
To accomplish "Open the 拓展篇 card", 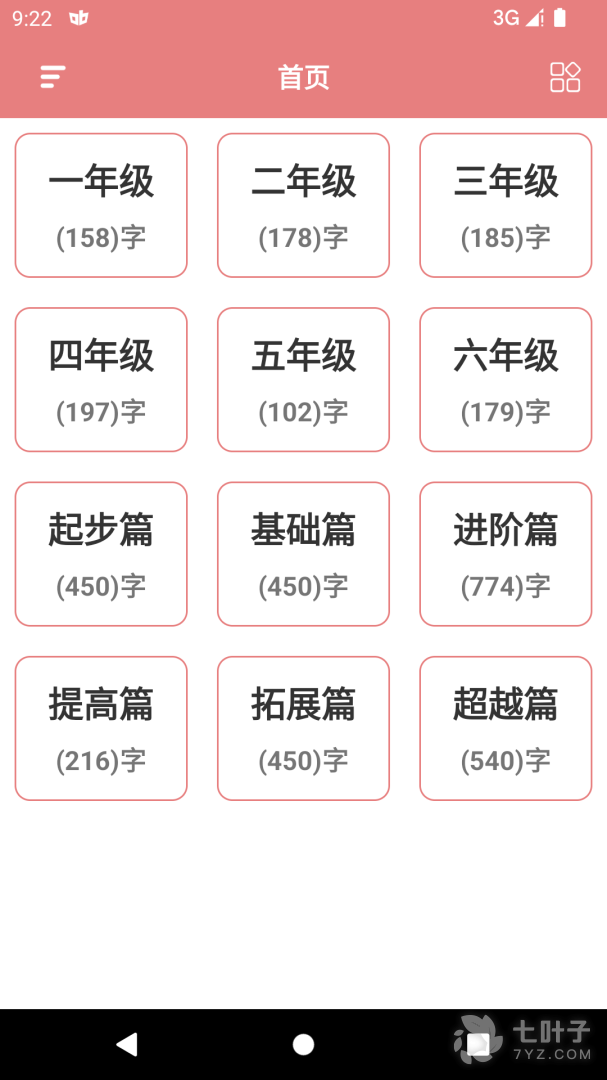I will (303, 728).
